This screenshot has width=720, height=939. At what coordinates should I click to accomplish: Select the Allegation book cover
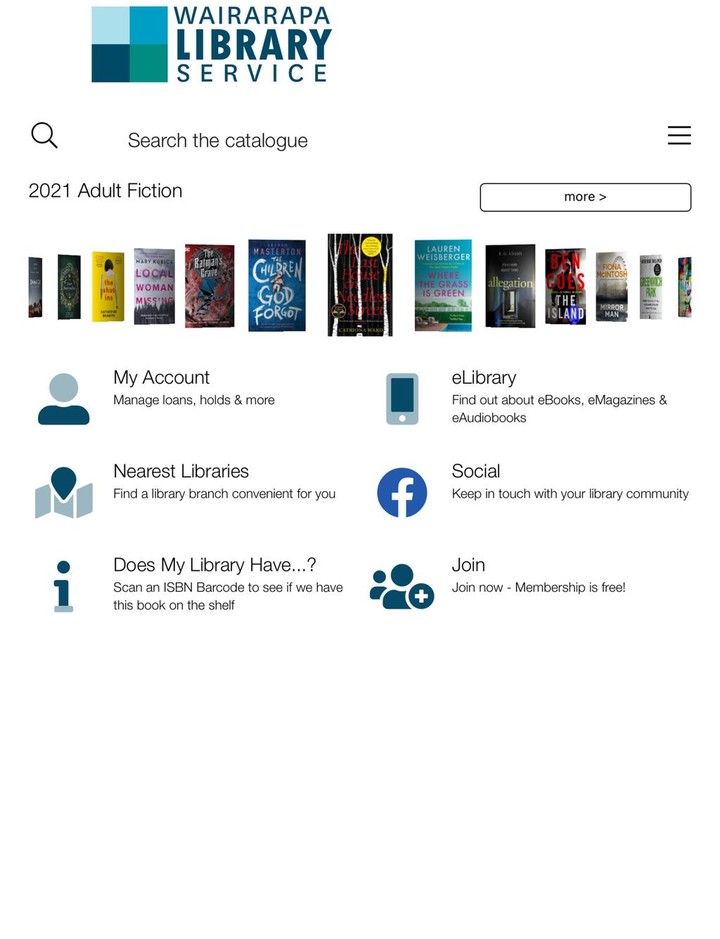pyautogui.click(x=510, y=286)
